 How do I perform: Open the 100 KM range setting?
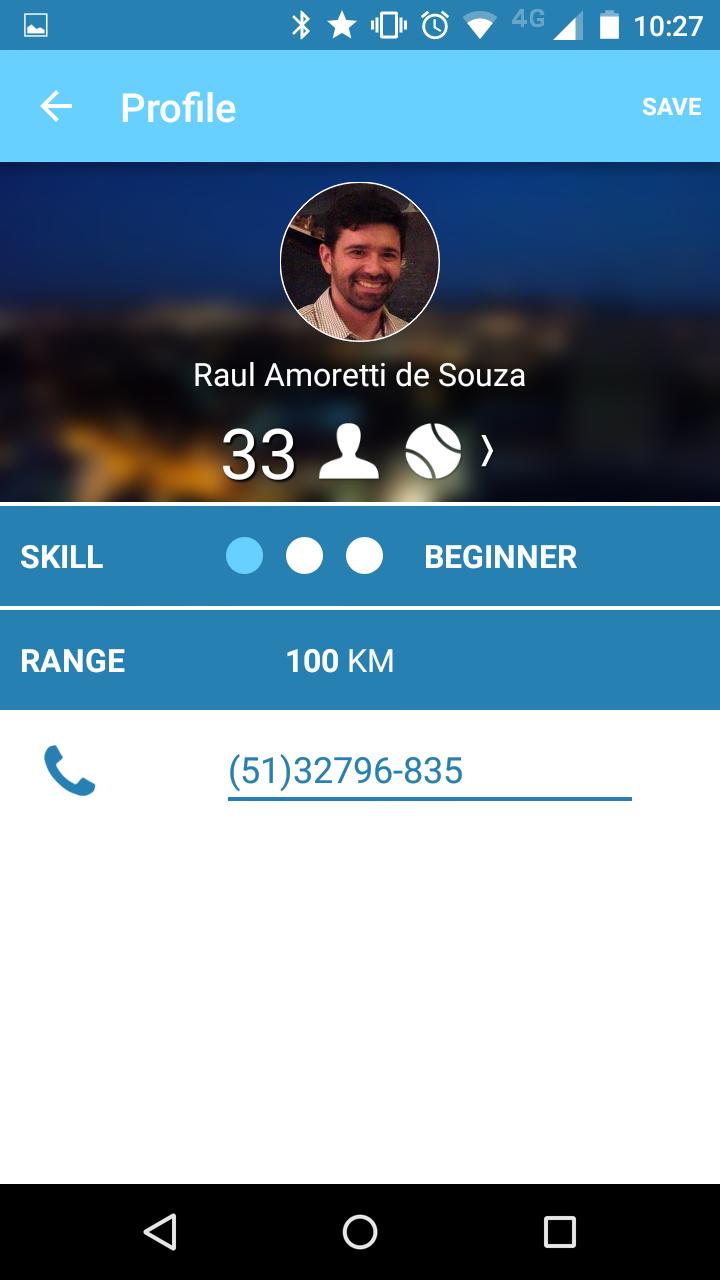click(340, 661)
